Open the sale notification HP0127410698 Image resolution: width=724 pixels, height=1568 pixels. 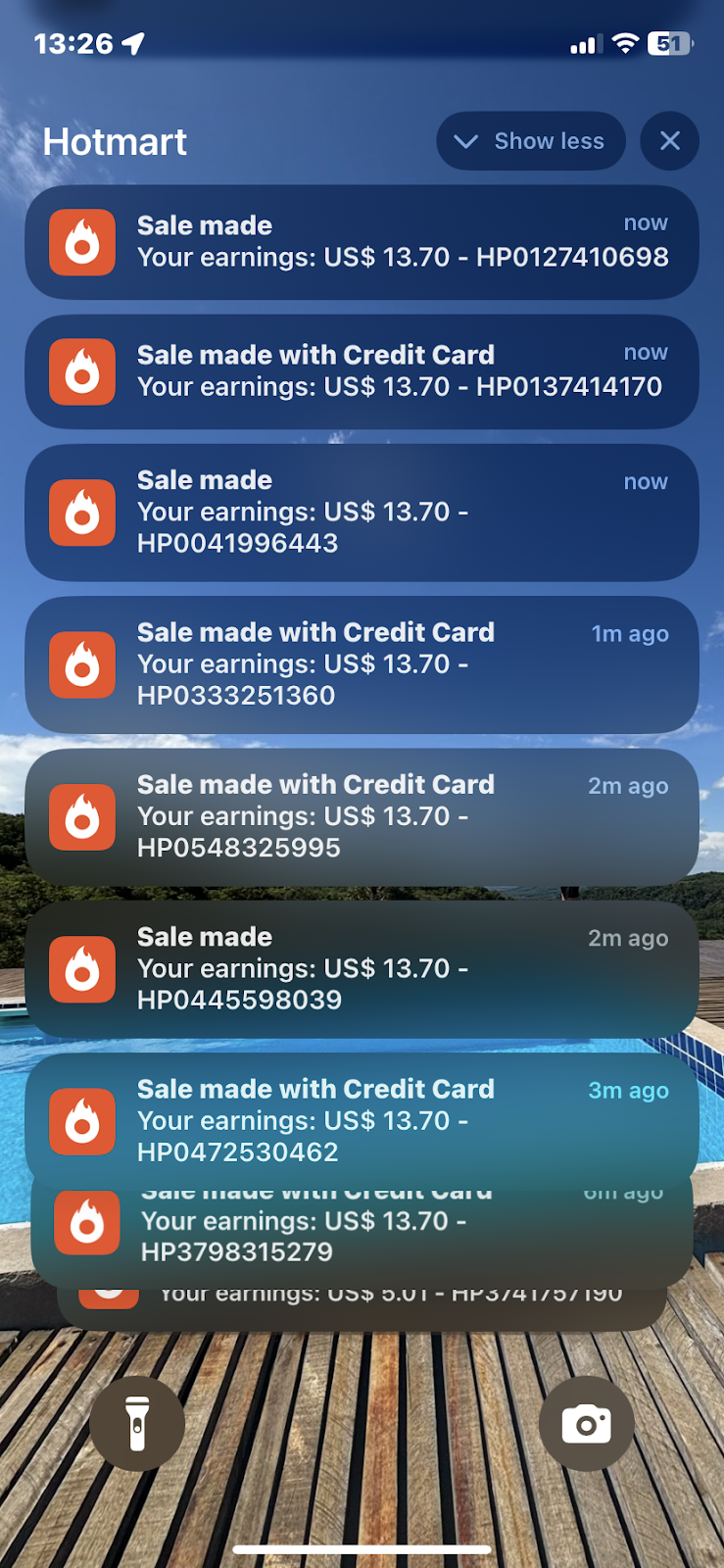(362, 242)
